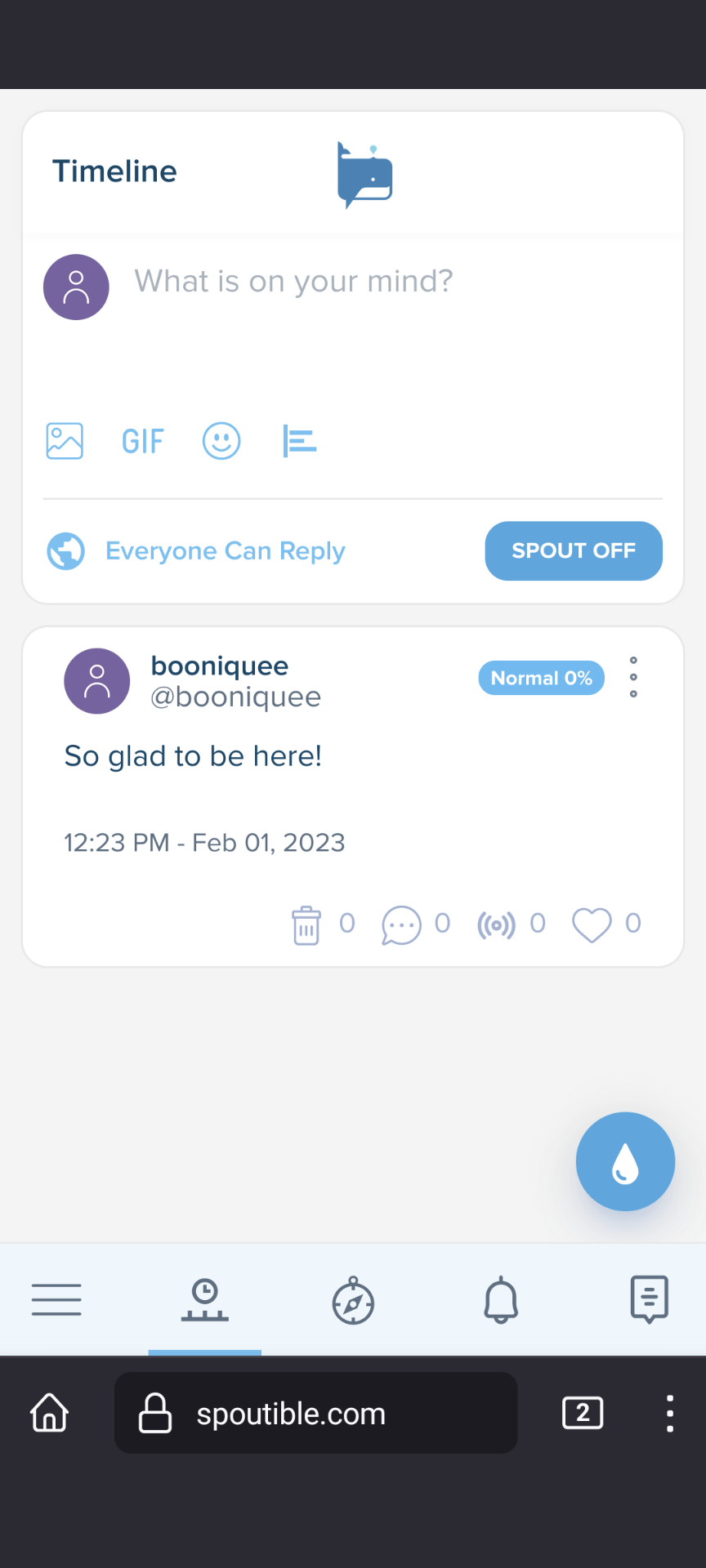This screenshot has height=1568, width=706.
Task: Open the hamburger menu
Action: tap(56, 1299)
